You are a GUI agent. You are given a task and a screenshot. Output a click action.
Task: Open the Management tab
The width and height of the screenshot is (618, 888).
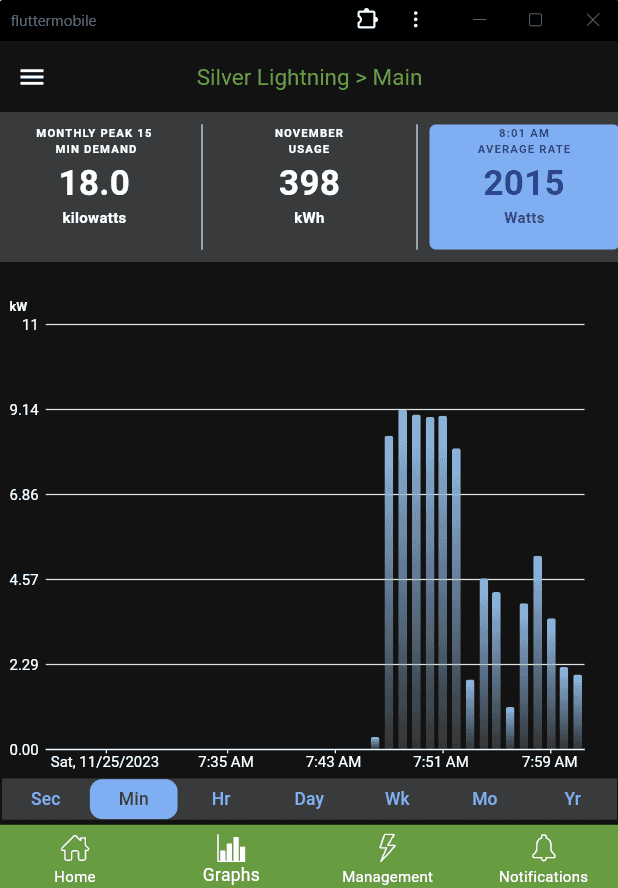pyautogui.click(x=387, y=858)
